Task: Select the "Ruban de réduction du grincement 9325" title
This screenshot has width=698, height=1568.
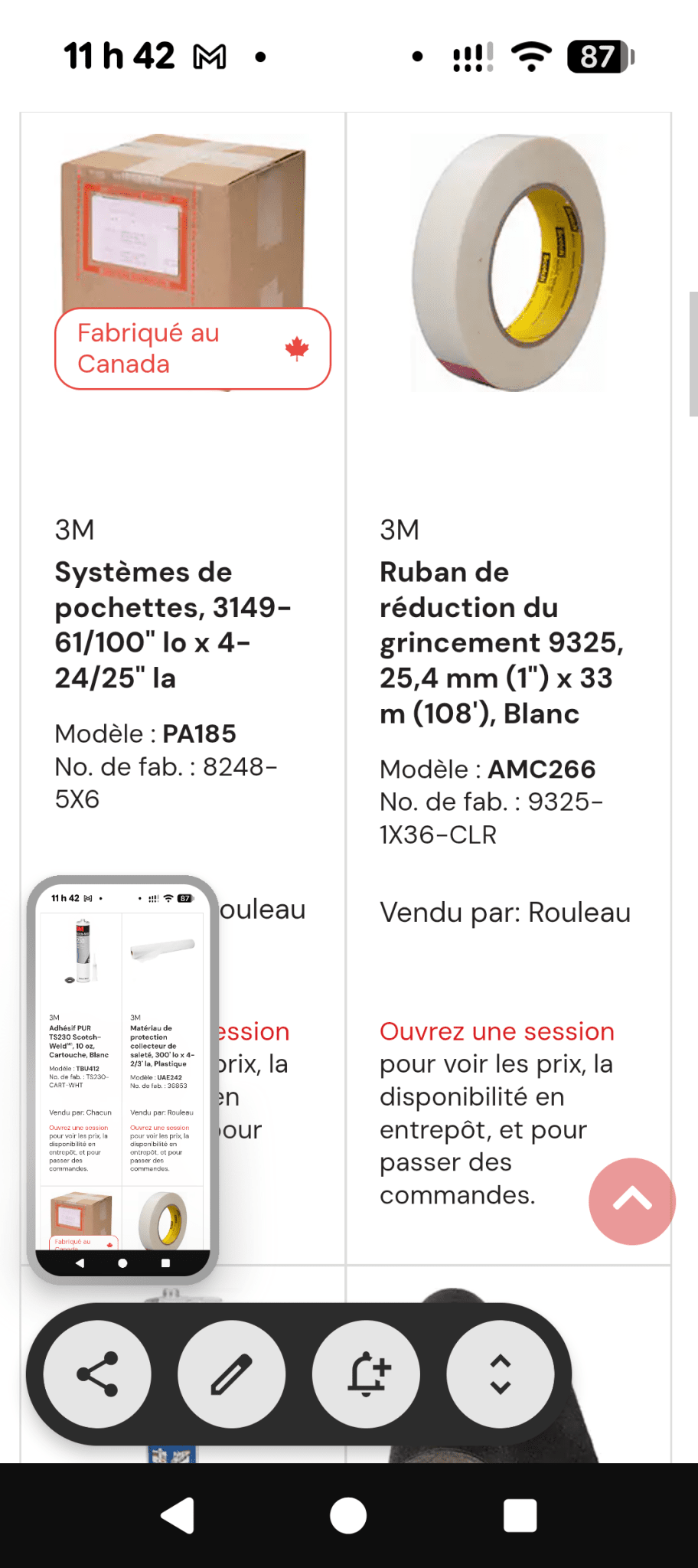Action: [504, 643]
